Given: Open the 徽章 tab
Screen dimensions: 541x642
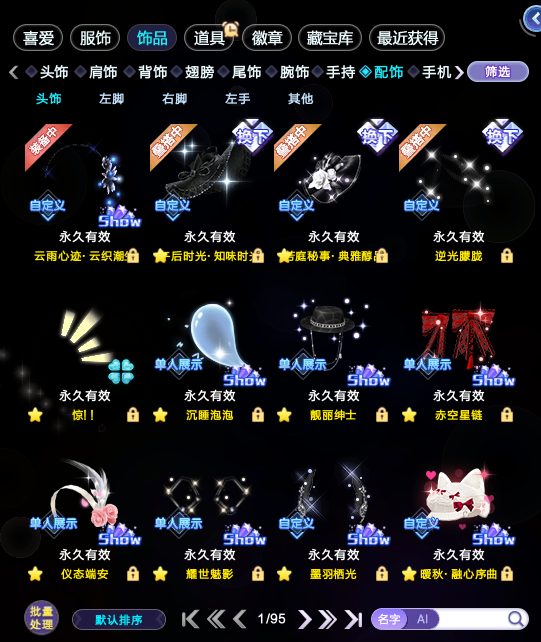Looking at the screenshot, I should [x=267, y=38].
